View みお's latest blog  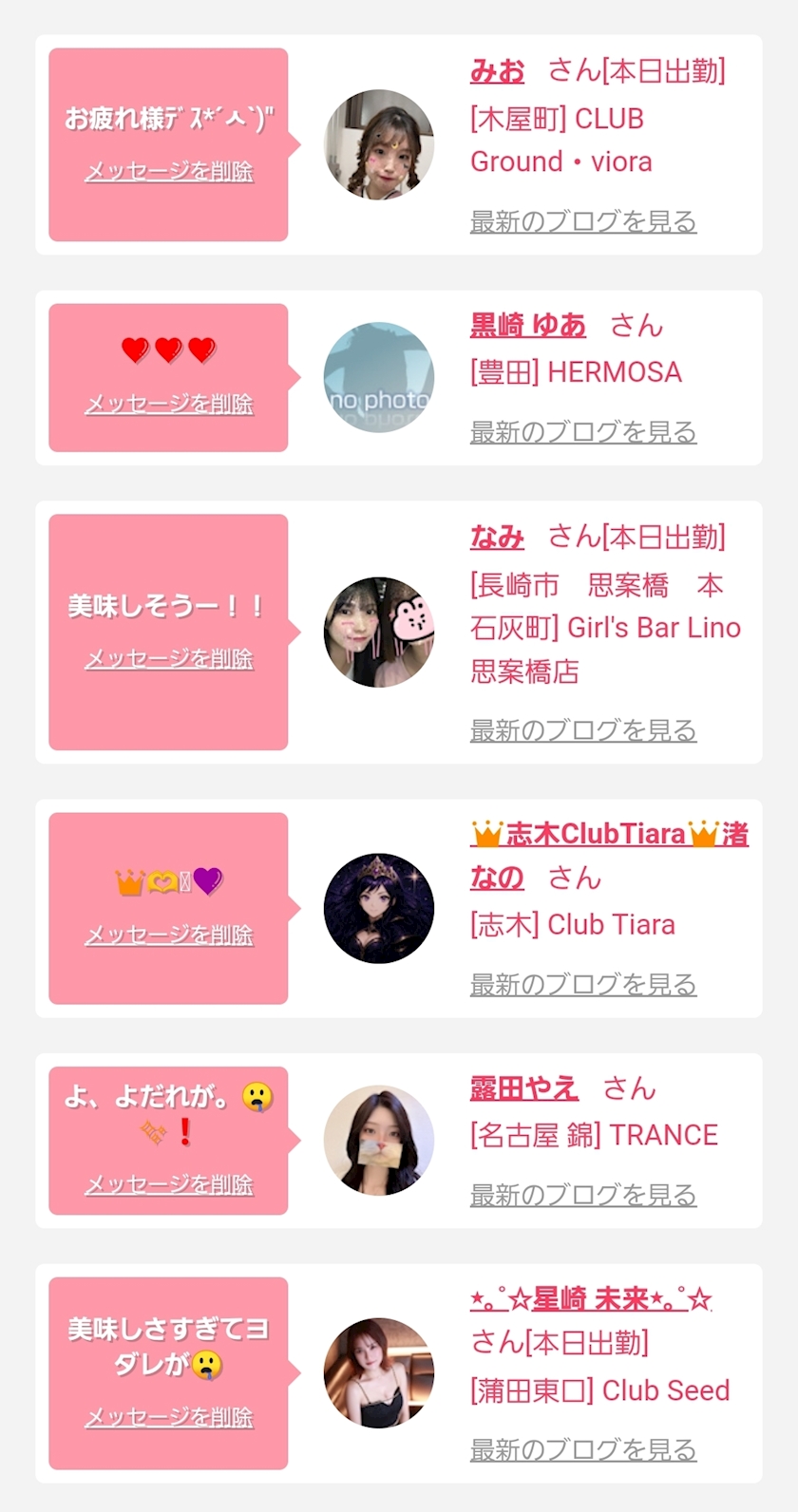[x=583, y=221]
